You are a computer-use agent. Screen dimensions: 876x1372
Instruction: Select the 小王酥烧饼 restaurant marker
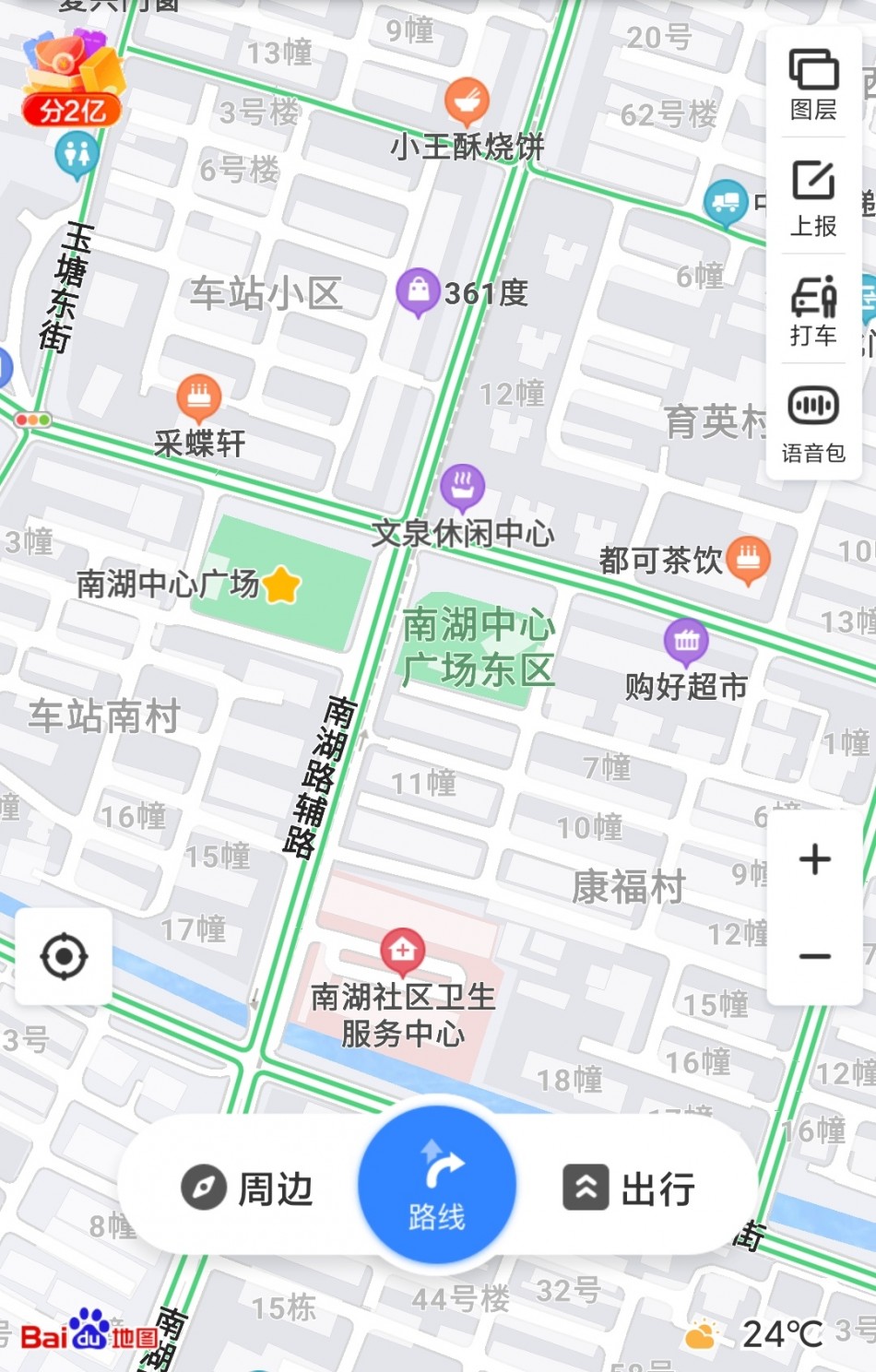pyautogui.click(x=467, y=101)
